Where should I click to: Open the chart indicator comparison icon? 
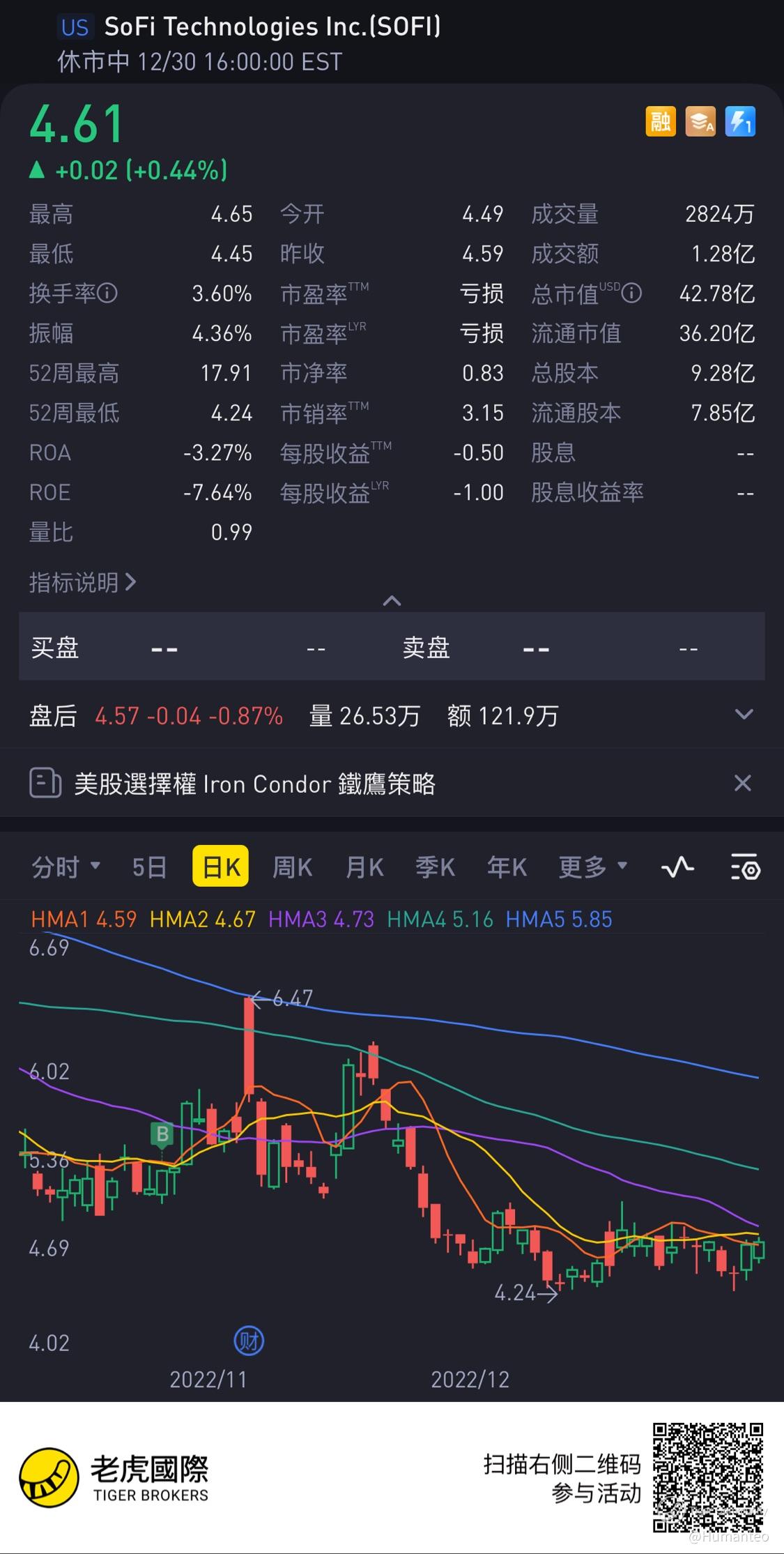pos(677,867)
